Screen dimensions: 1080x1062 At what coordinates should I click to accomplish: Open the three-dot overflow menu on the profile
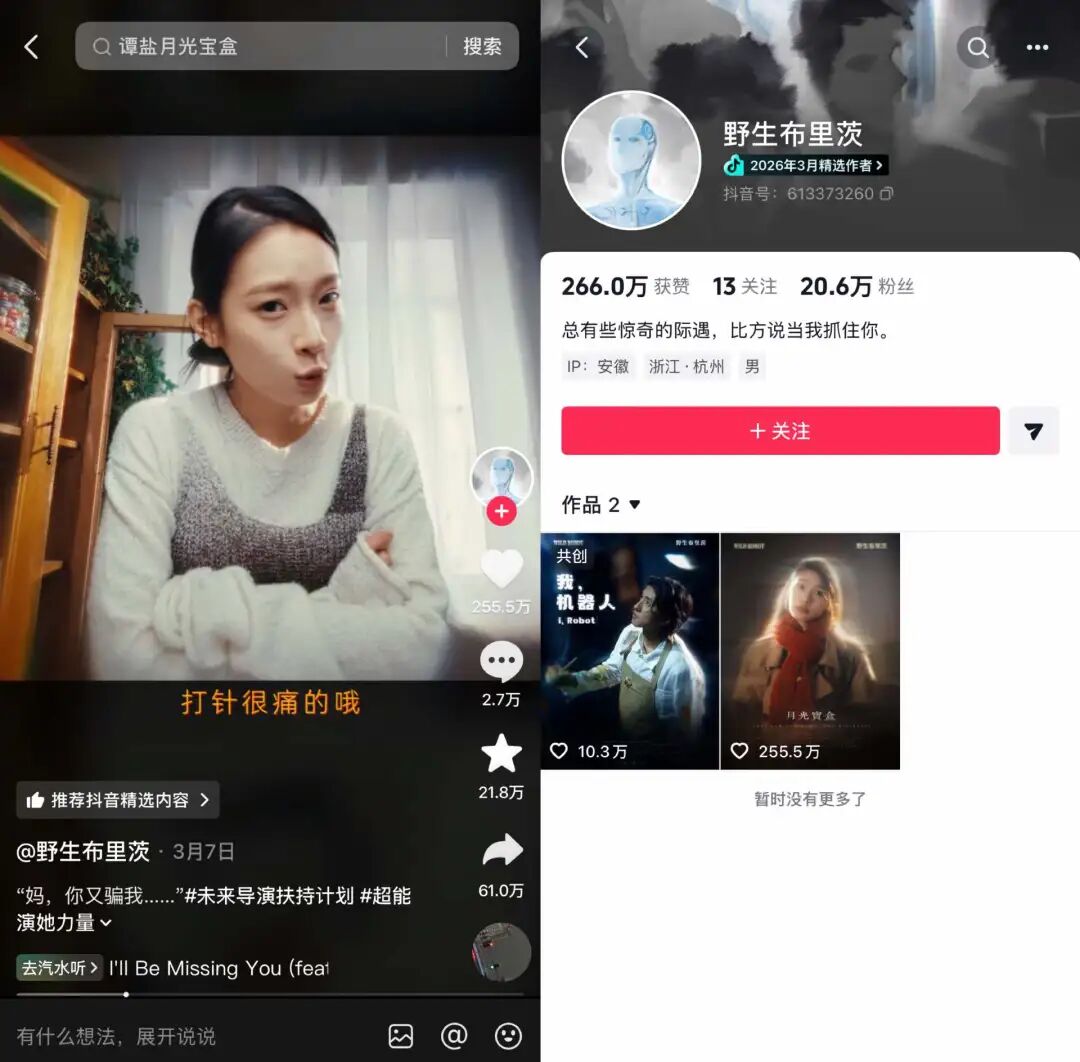[x=1037, y=47]
